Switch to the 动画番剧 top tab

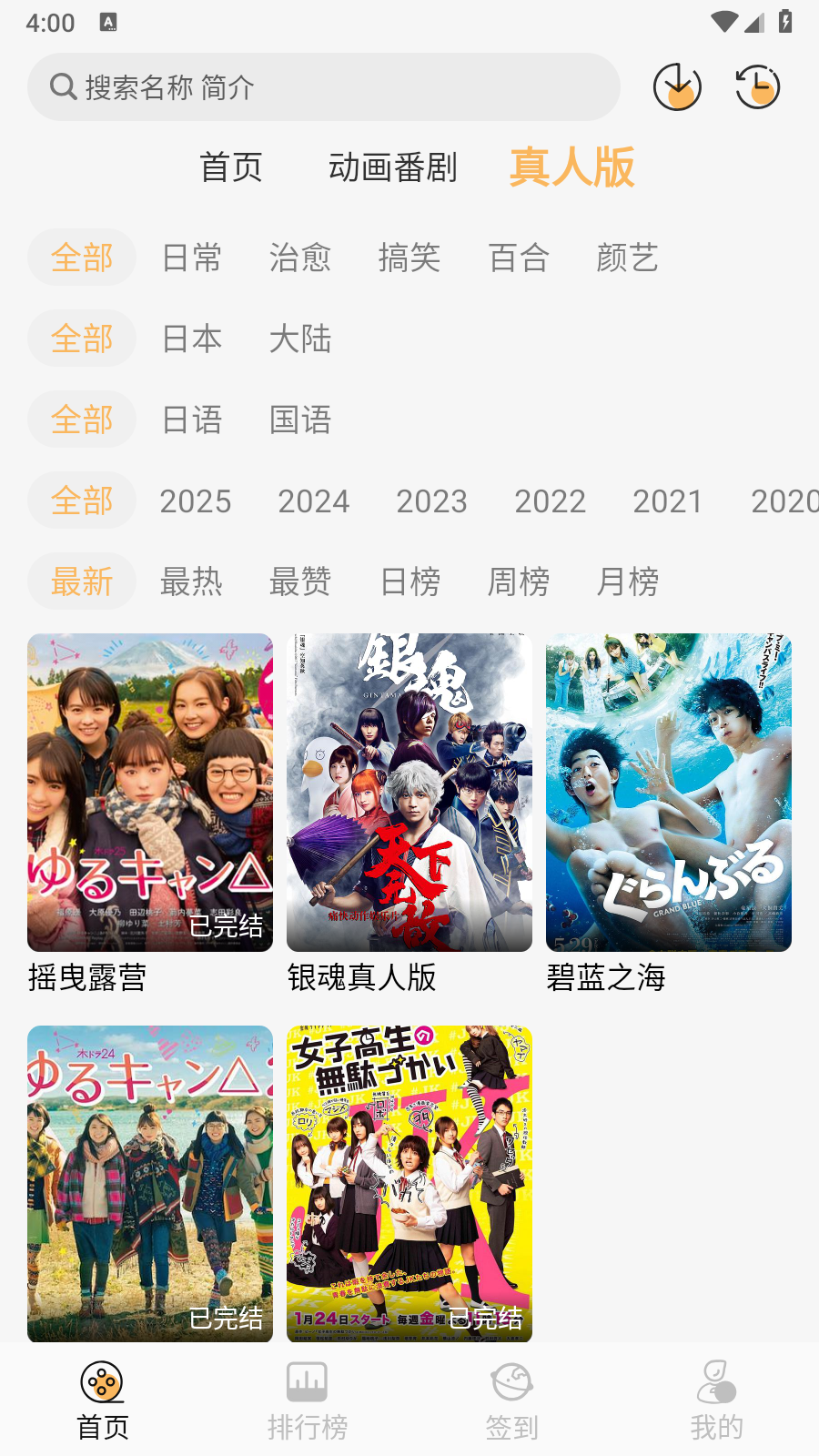(392, 167)
